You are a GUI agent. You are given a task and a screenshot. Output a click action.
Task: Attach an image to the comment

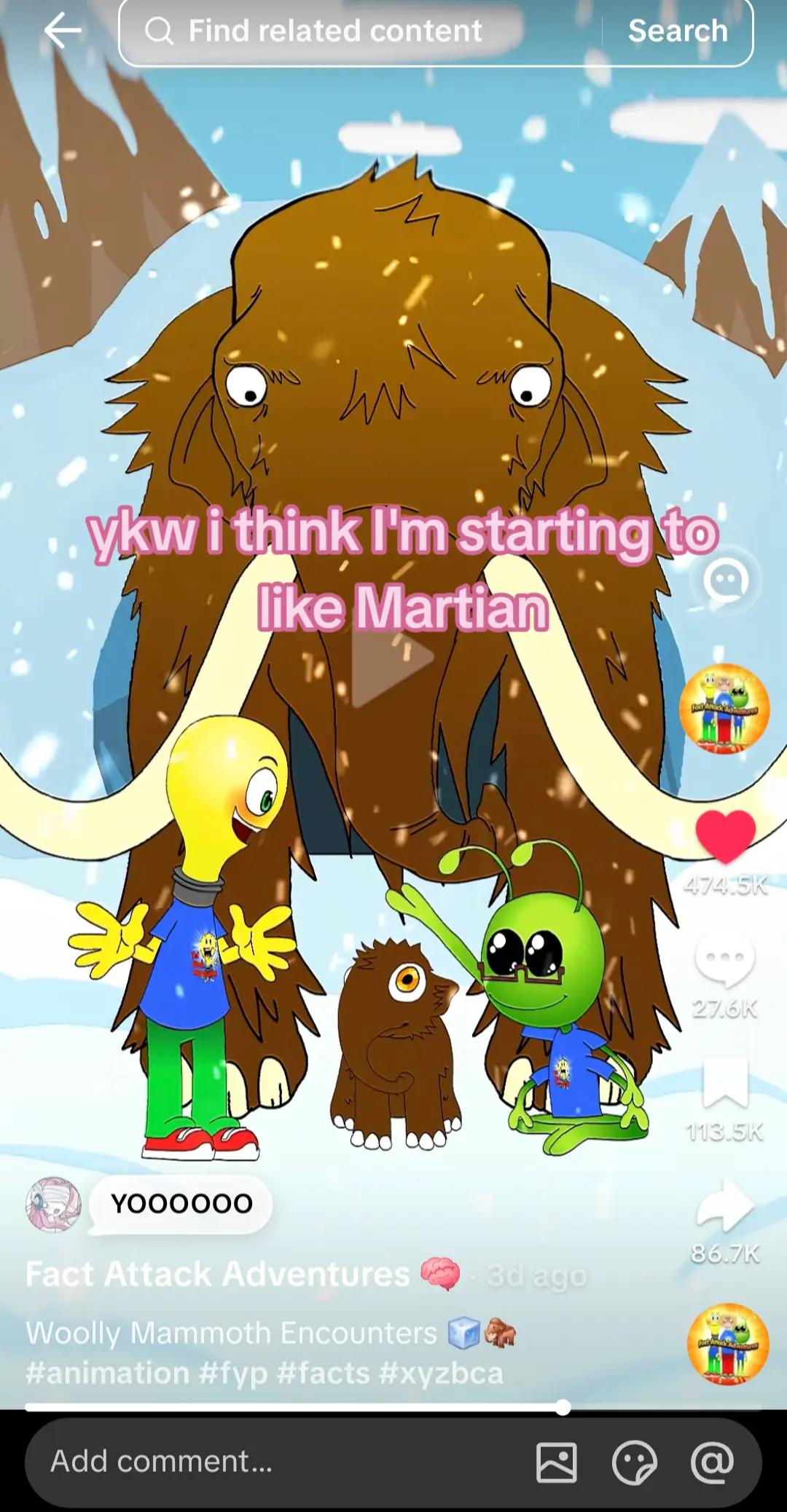[x=557, y=1462]
